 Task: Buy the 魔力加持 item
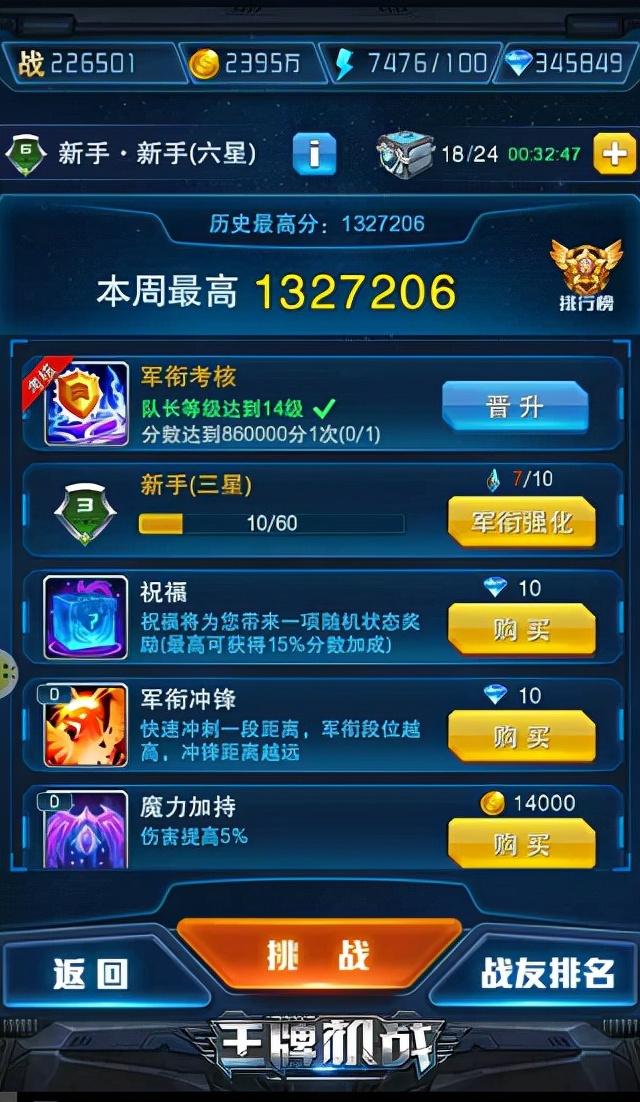pos(521,845)
